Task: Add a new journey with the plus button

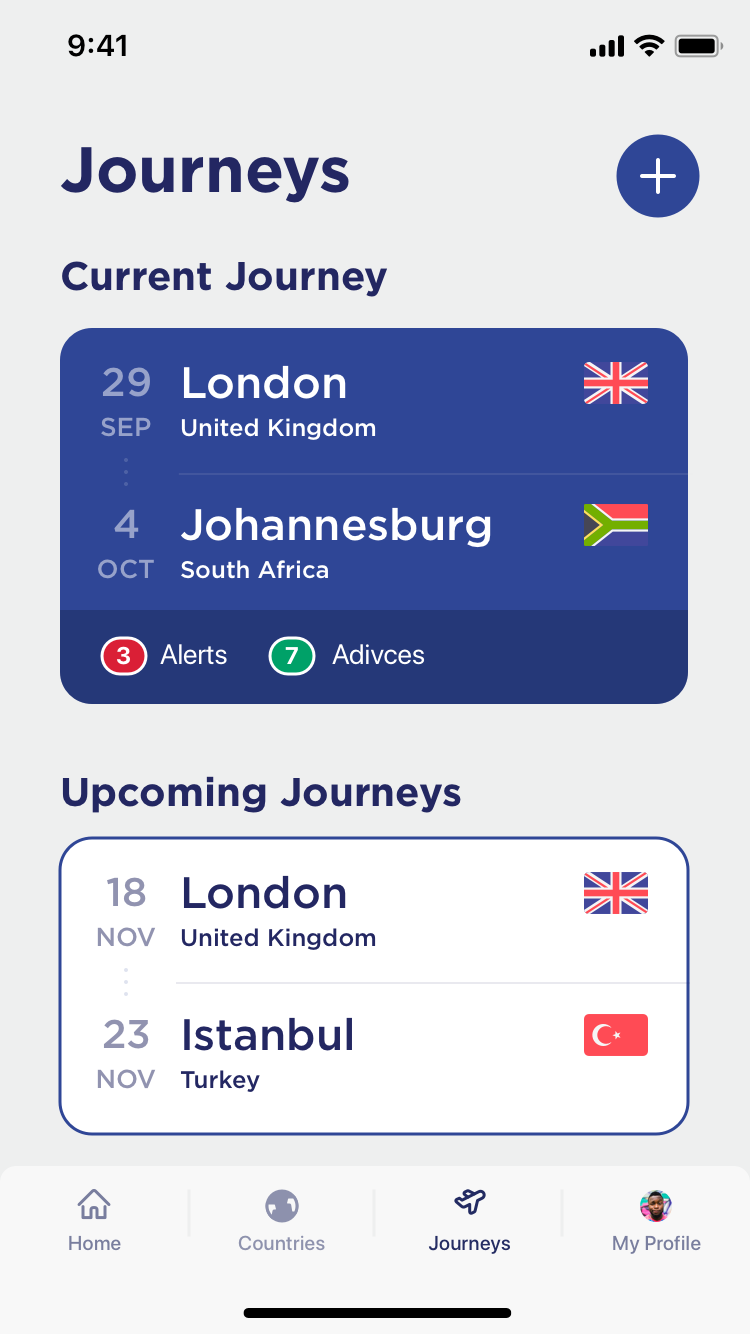Action: click(657, 176)
